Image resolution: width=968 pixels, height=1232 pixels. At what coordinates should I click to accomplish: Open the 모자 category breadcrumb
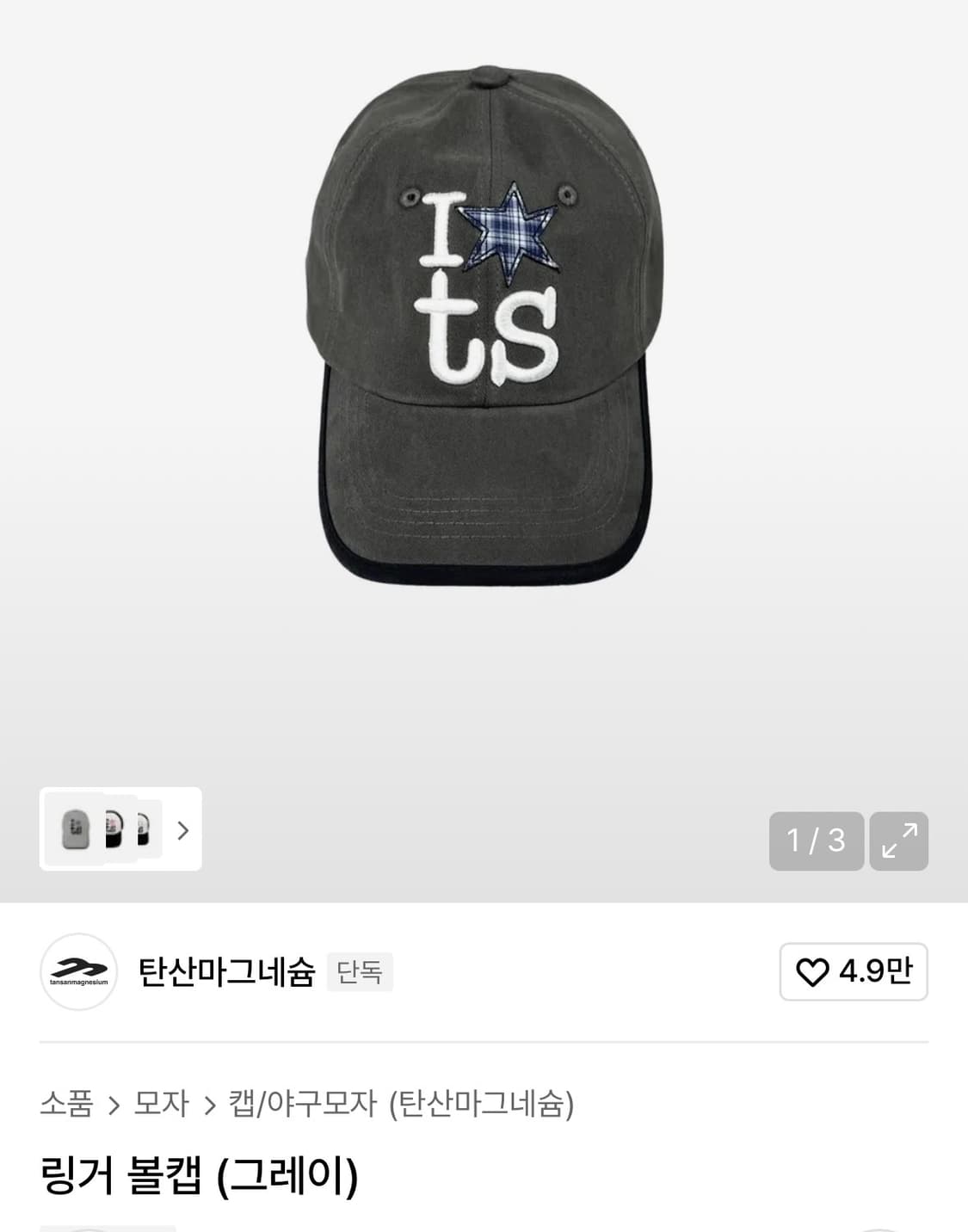pyautogui.click(x=160, y=1105)
